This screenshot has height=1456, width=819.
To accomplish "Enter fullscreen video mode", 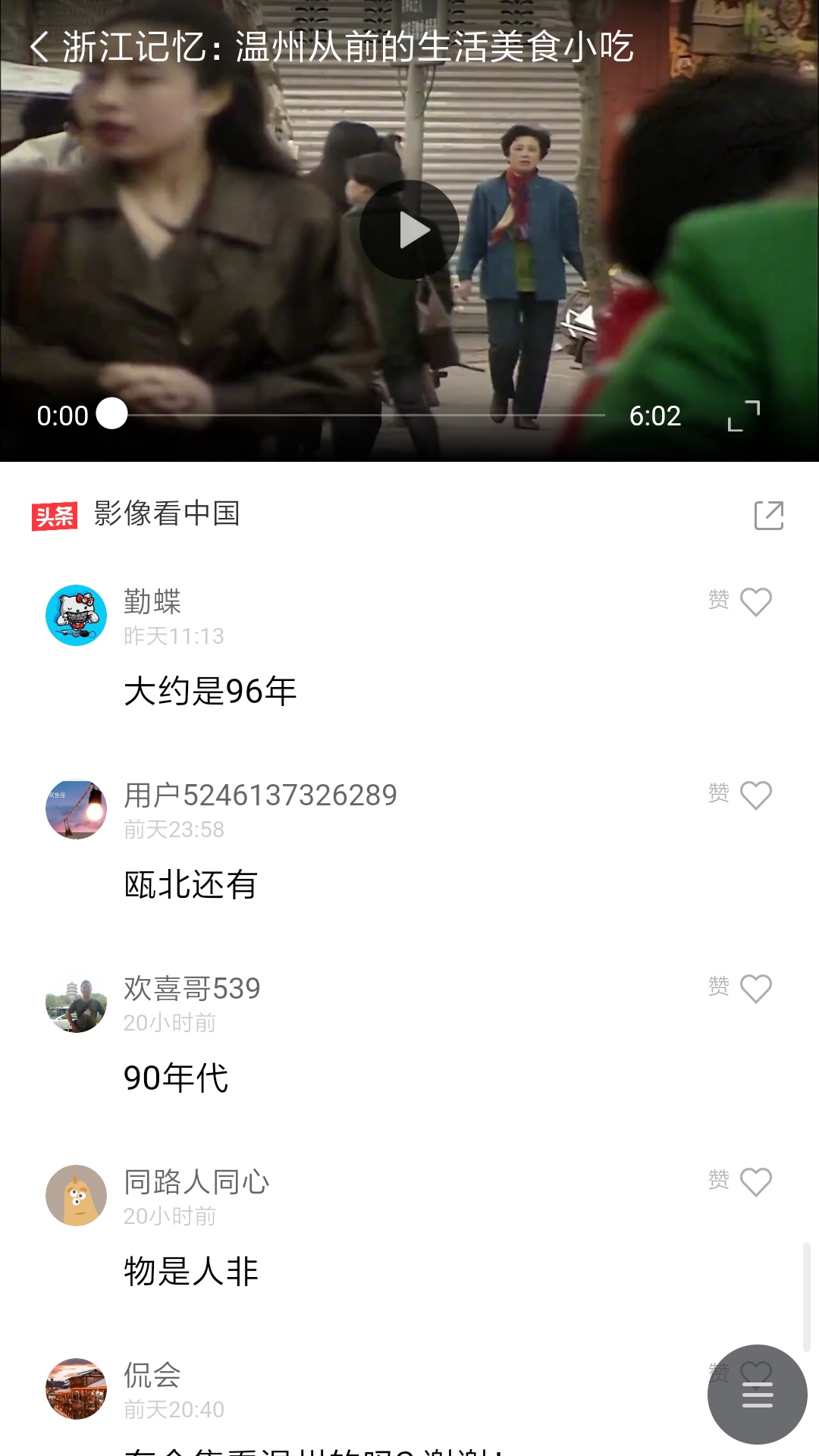I will pyautogui.click(x=743, y=416).
